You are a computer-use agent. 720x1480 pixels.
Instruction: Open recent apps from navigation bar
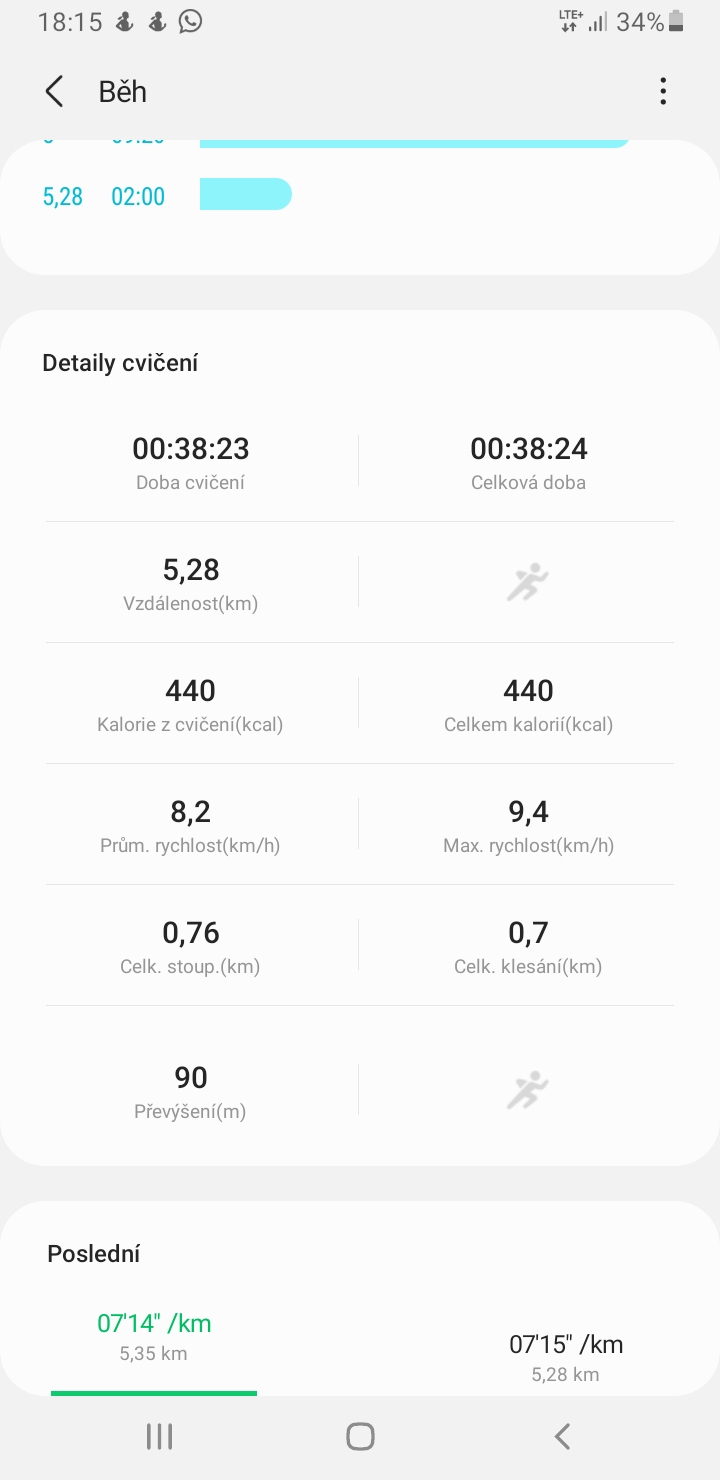159,1437
